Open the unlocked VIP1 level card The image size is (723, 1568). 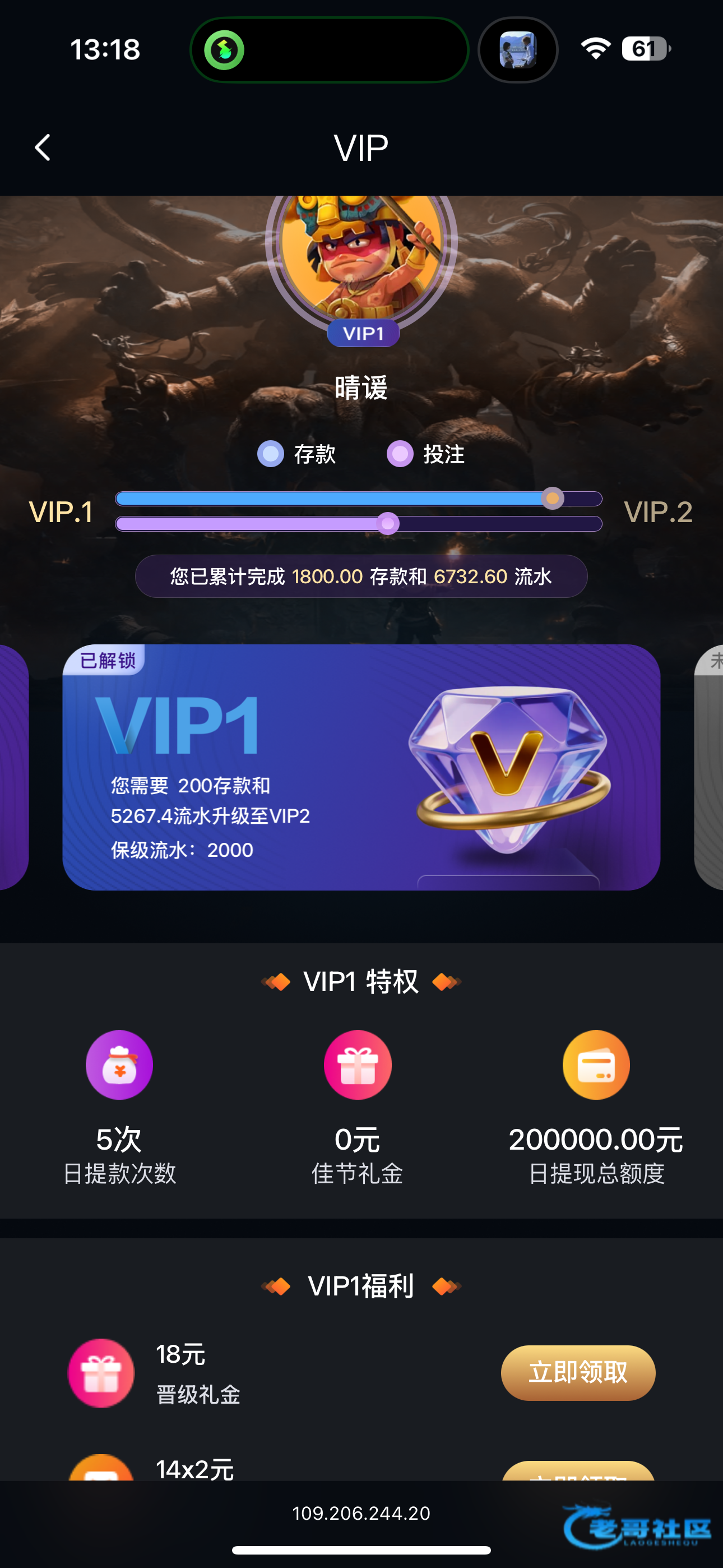pos(361,767)
